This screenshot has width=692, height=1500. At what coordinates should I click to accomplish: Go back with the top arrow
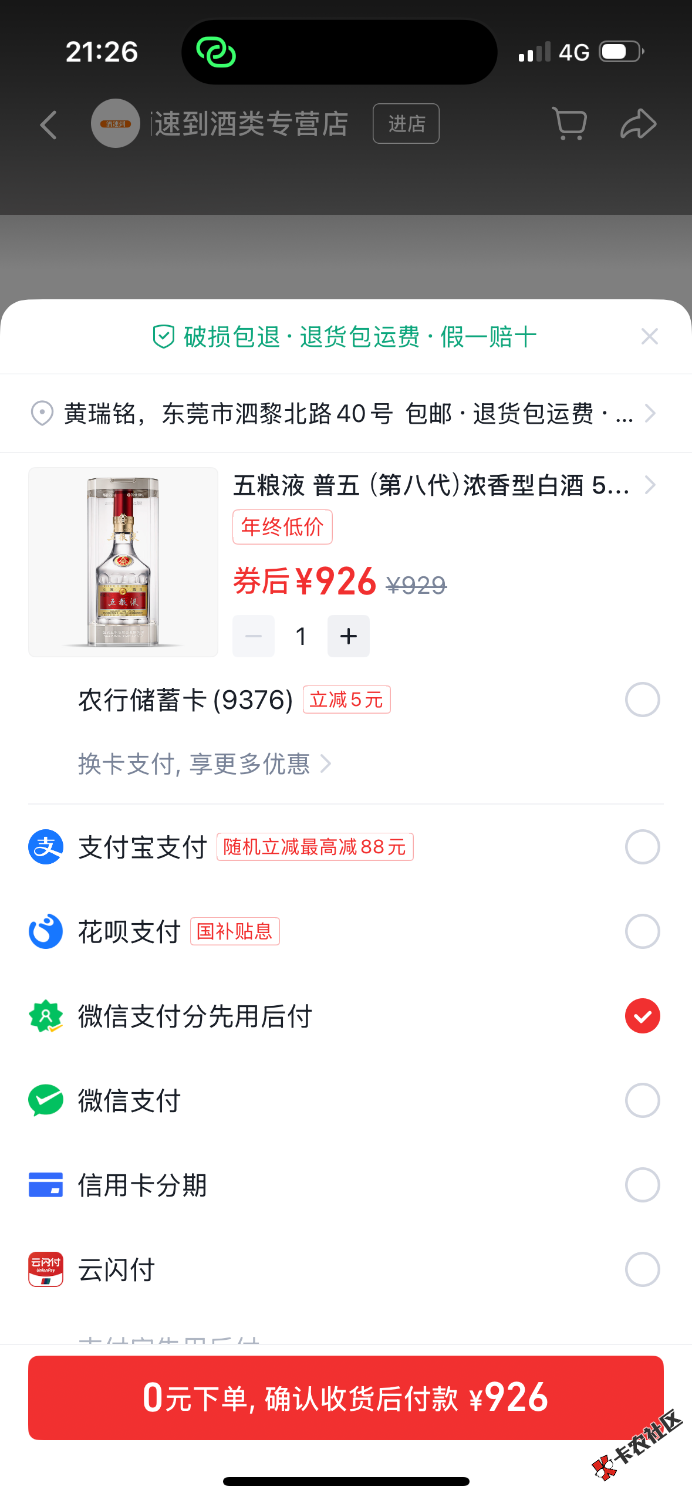48,125
